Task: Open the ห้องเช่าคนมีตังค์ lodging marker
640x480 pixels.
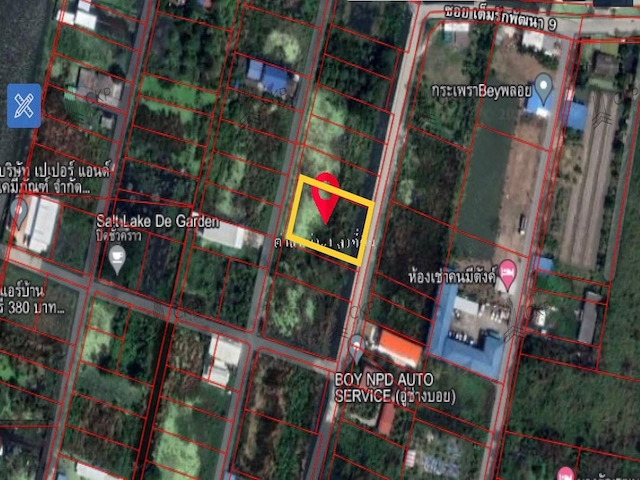Action: [x=508, y=272]
